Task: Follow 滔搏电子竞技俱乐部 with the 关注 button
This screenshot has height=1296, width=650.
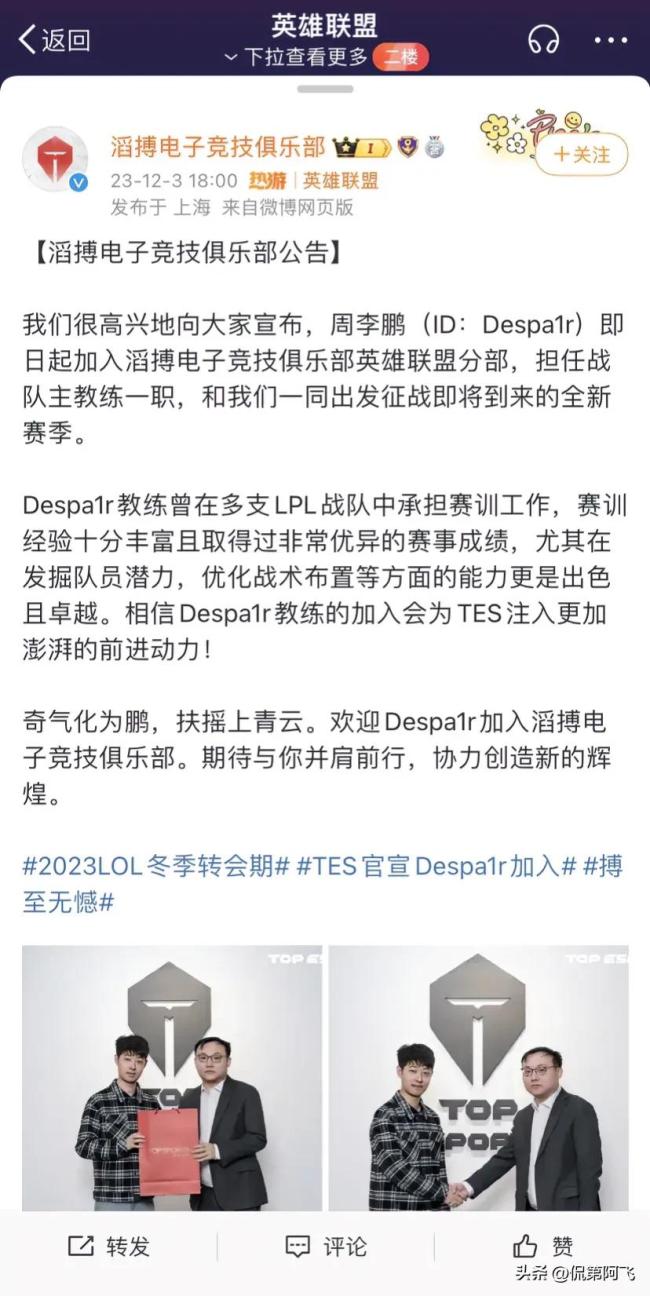Action: (x=581, y=155)
